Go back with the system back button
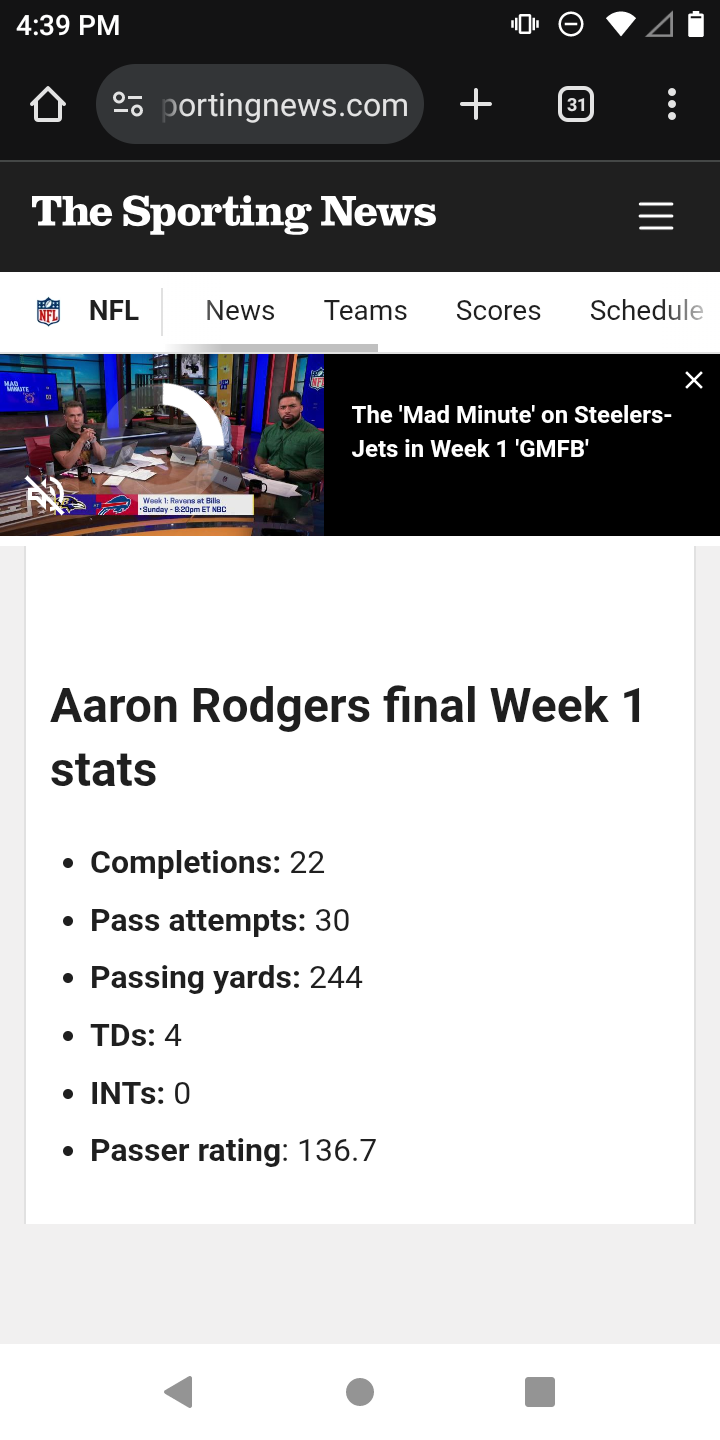Image resolution: width=720 pixels, height=1440 pixels. point(178,1391)
